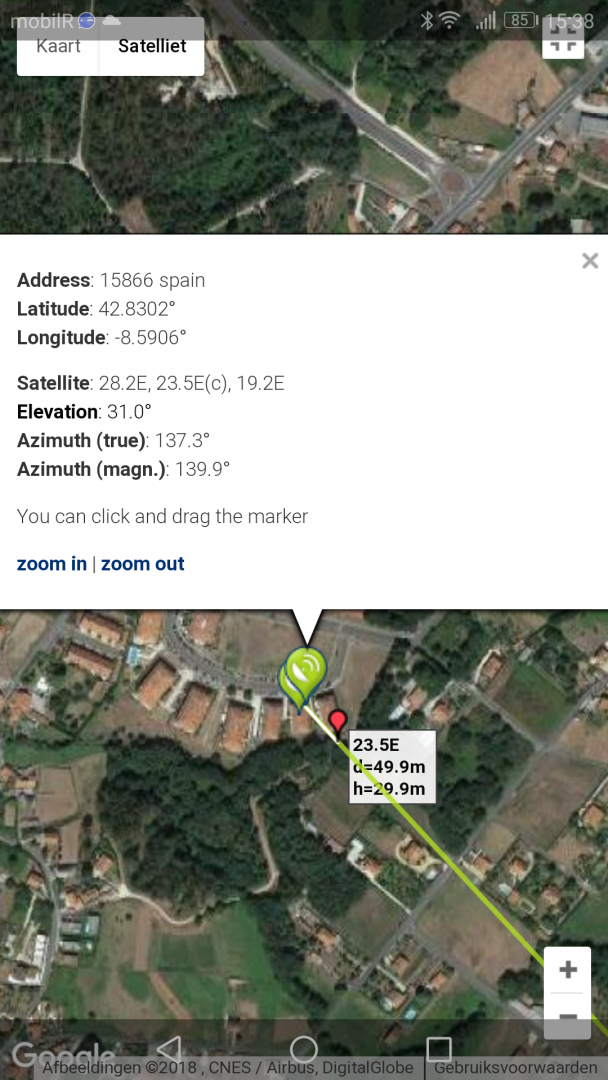608x1080 pixels.
Task: Tap the 'zoom in' link
Action: tap(52, 564)
